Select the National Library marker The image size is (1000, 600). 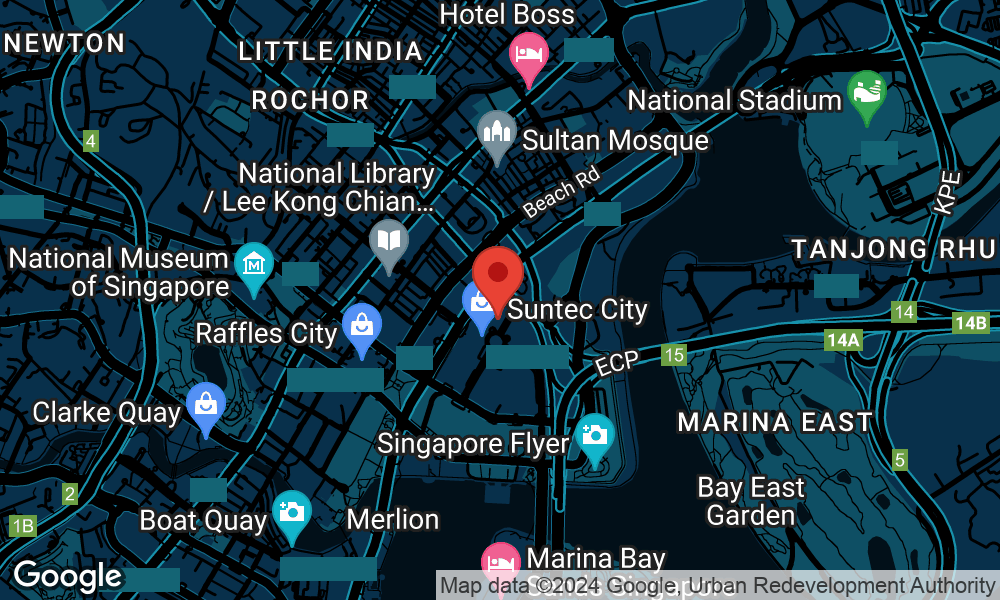click(x=389, y=241)
